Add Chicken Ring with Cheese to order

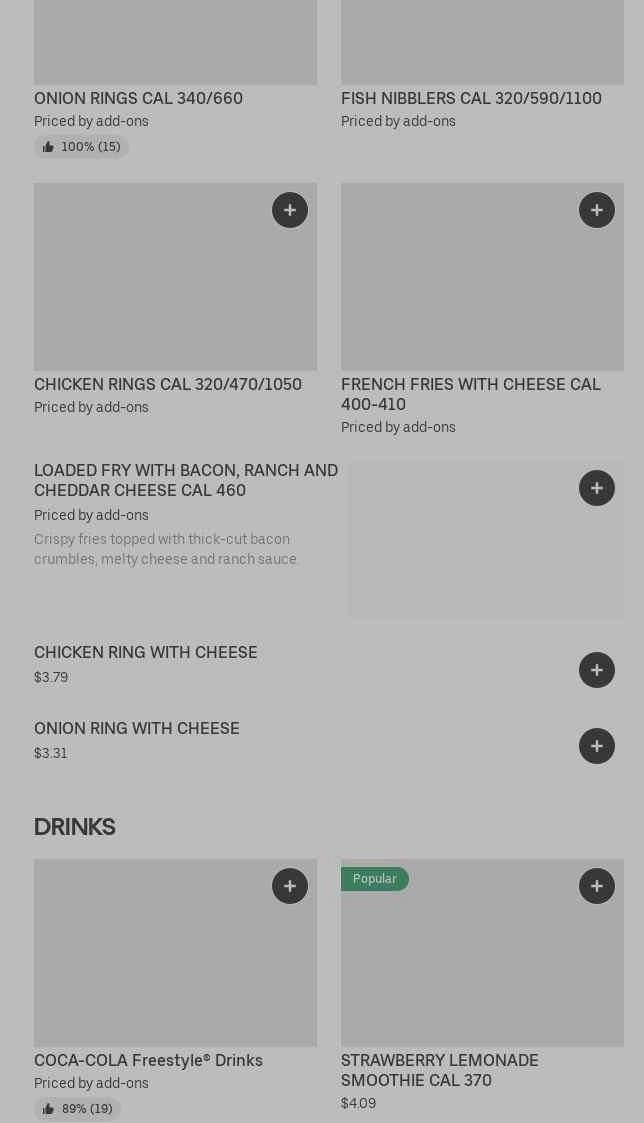(597, 670)
